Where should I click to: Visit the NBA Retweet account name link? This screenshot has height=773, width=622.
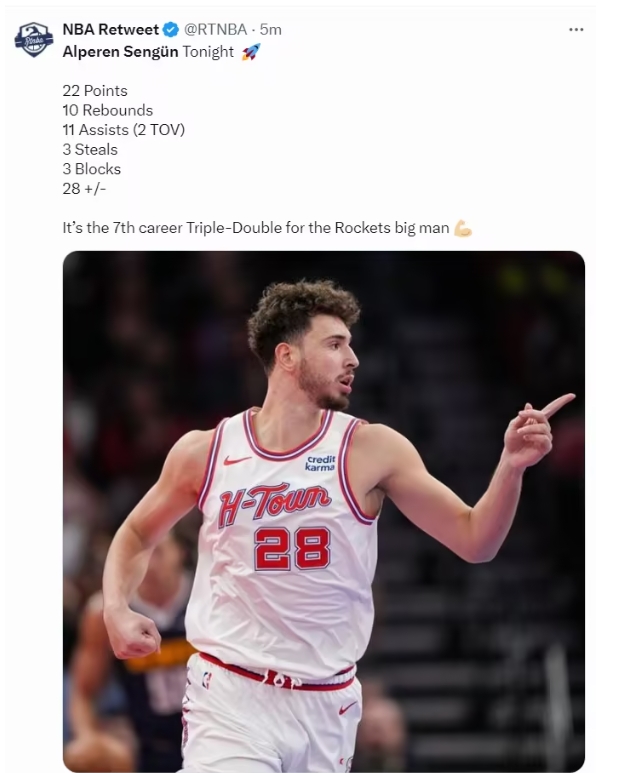point(110,30)
